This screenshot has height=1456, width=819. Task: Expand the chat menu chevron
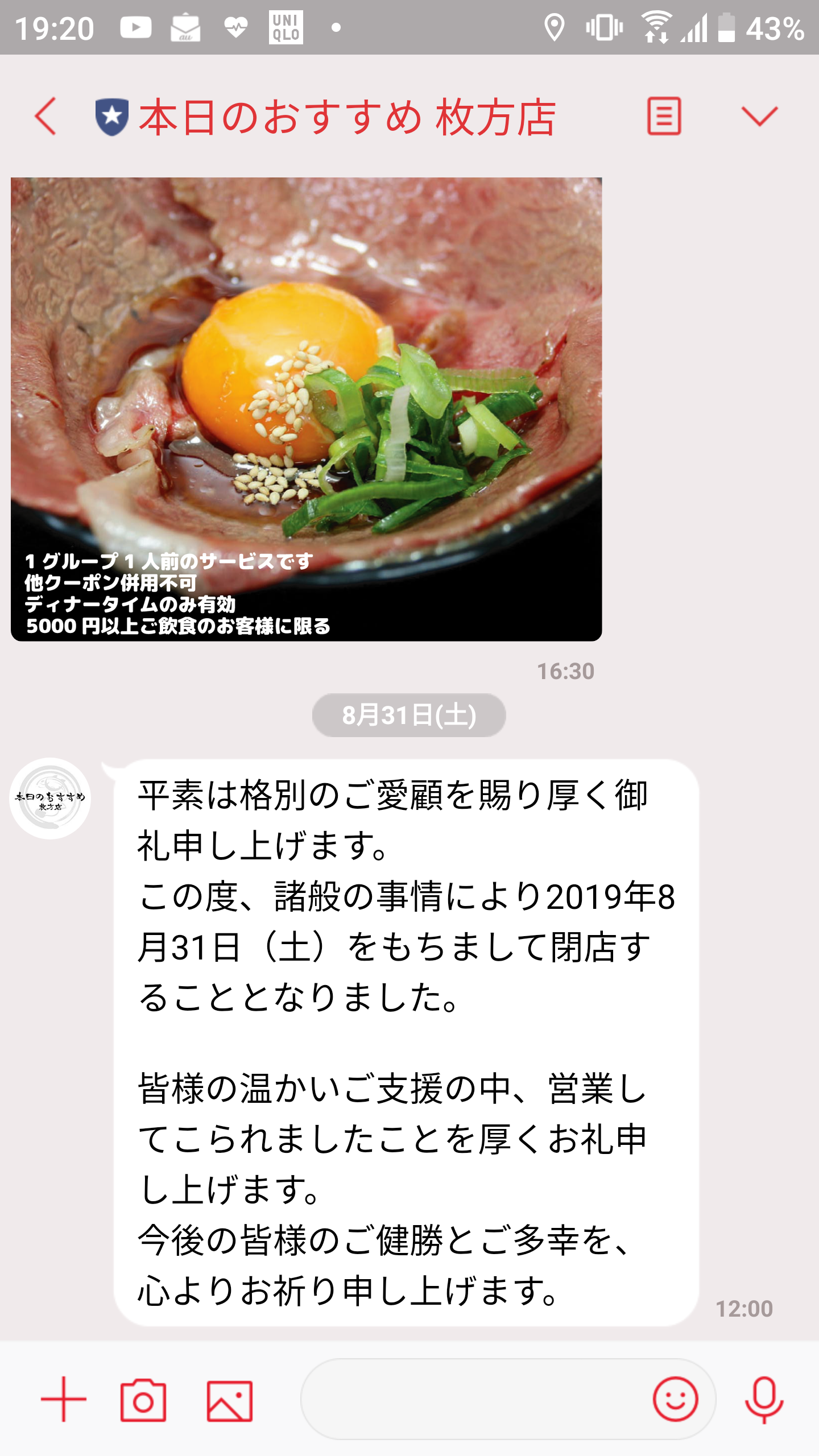coord(759,116)
